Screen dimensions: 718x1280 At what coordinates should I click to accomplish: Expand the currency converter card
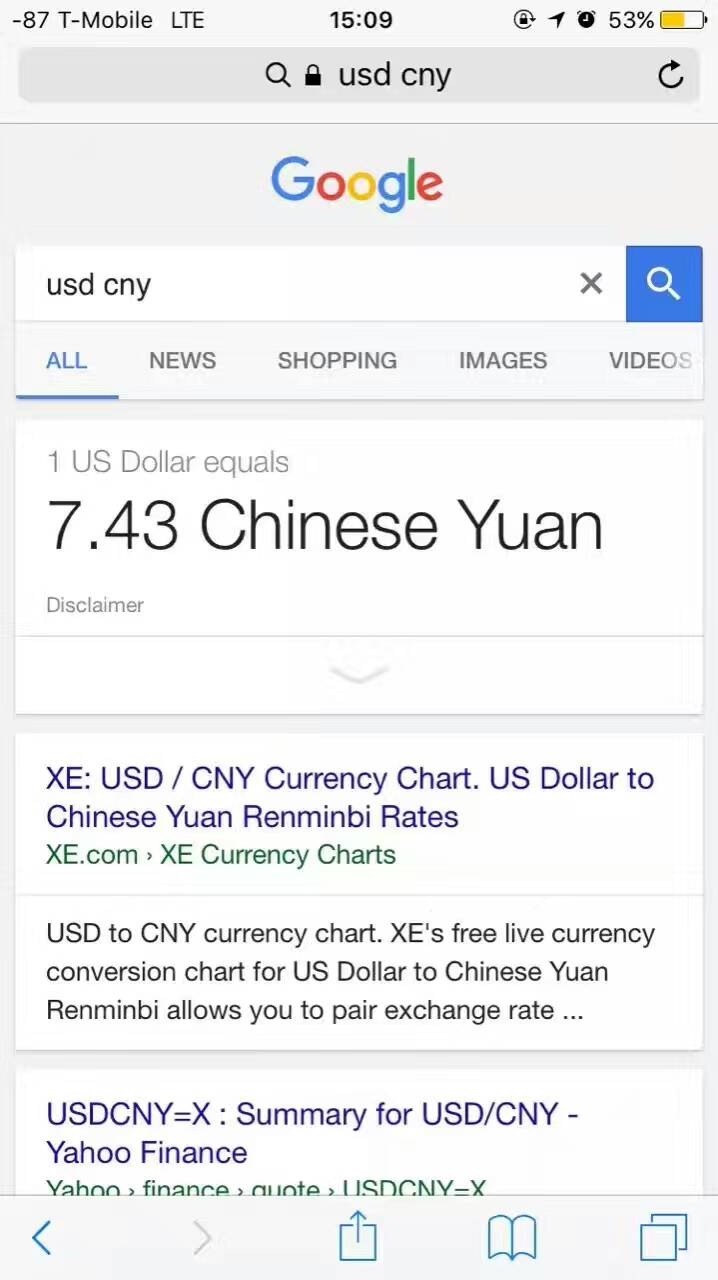click(x=359, y=675)
